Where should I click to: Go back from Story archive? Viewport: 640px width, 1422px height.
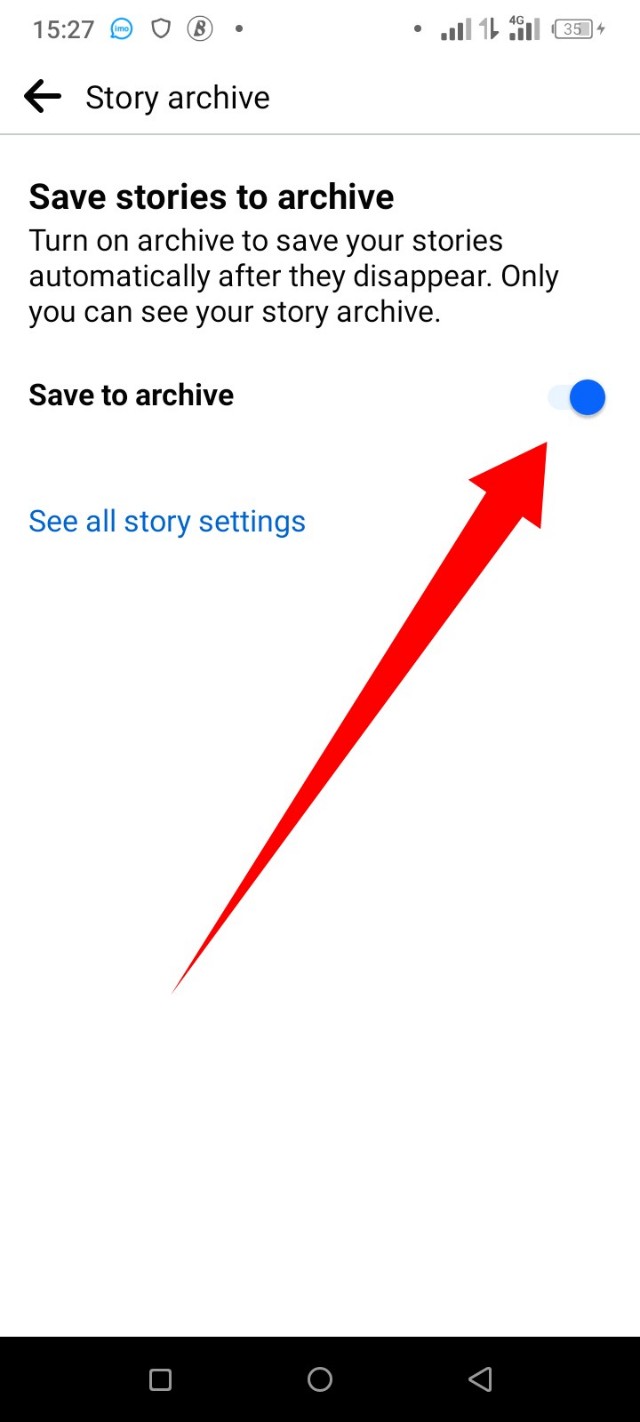(x=42, y=97)
